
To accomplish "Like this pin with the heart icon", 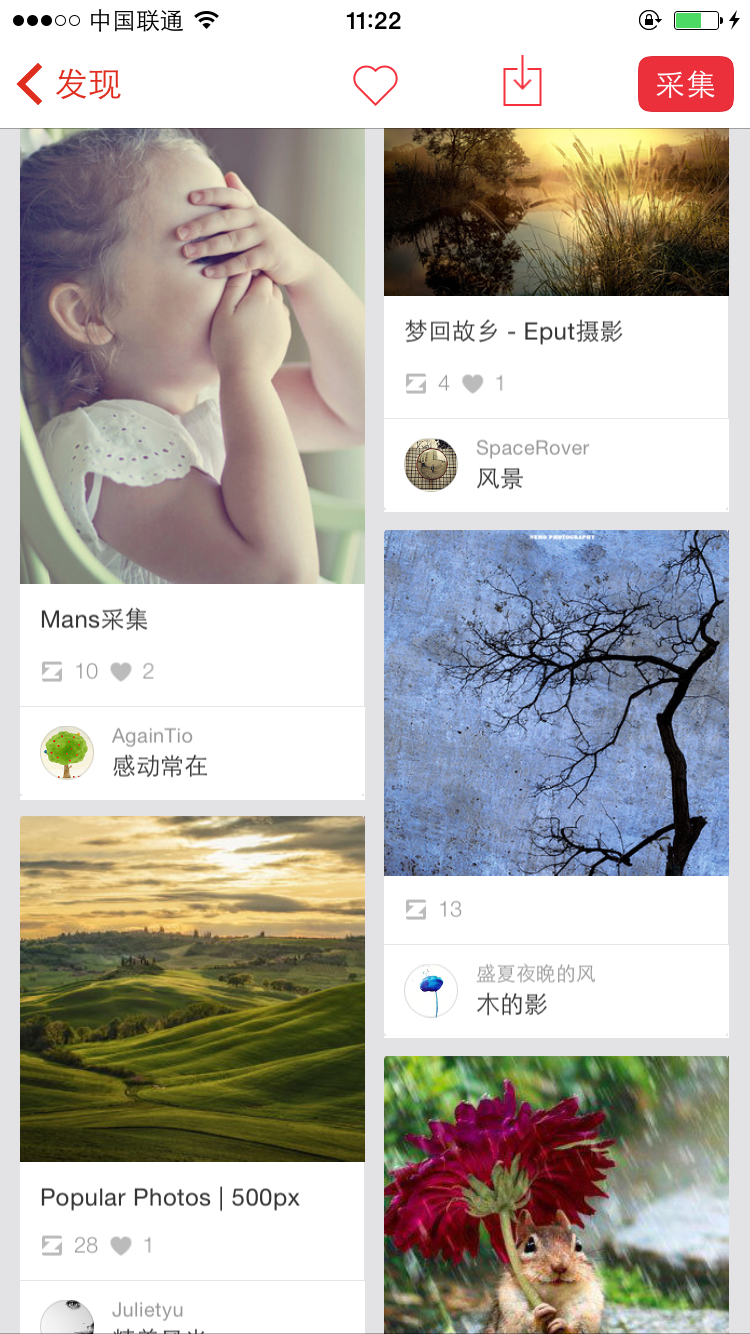I will point(375,84).
